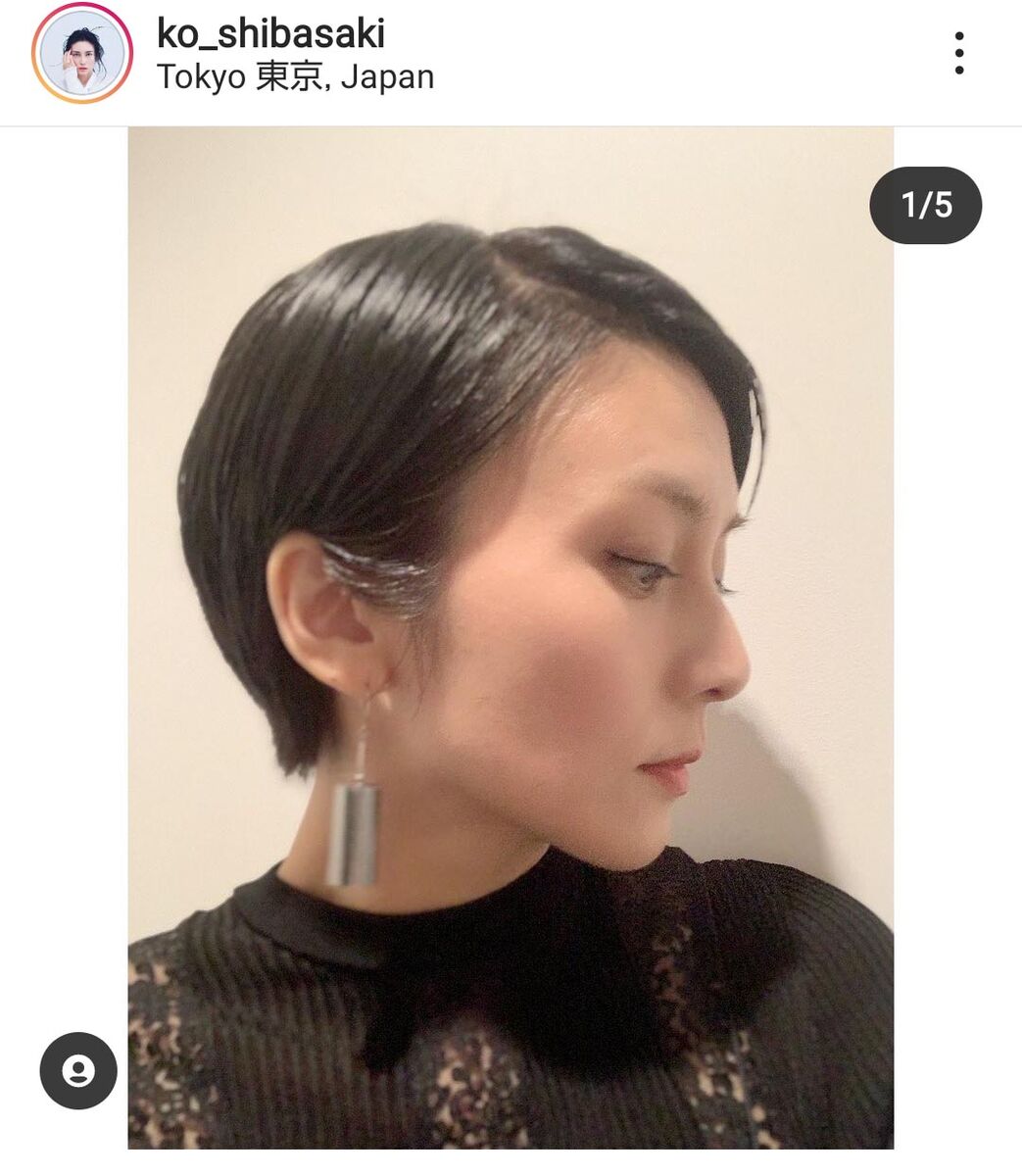Viewport: 1022px width, 1176px height.
Task: Open ko_shibasaki's profile picture story
Action: click(x=81, y=53)
